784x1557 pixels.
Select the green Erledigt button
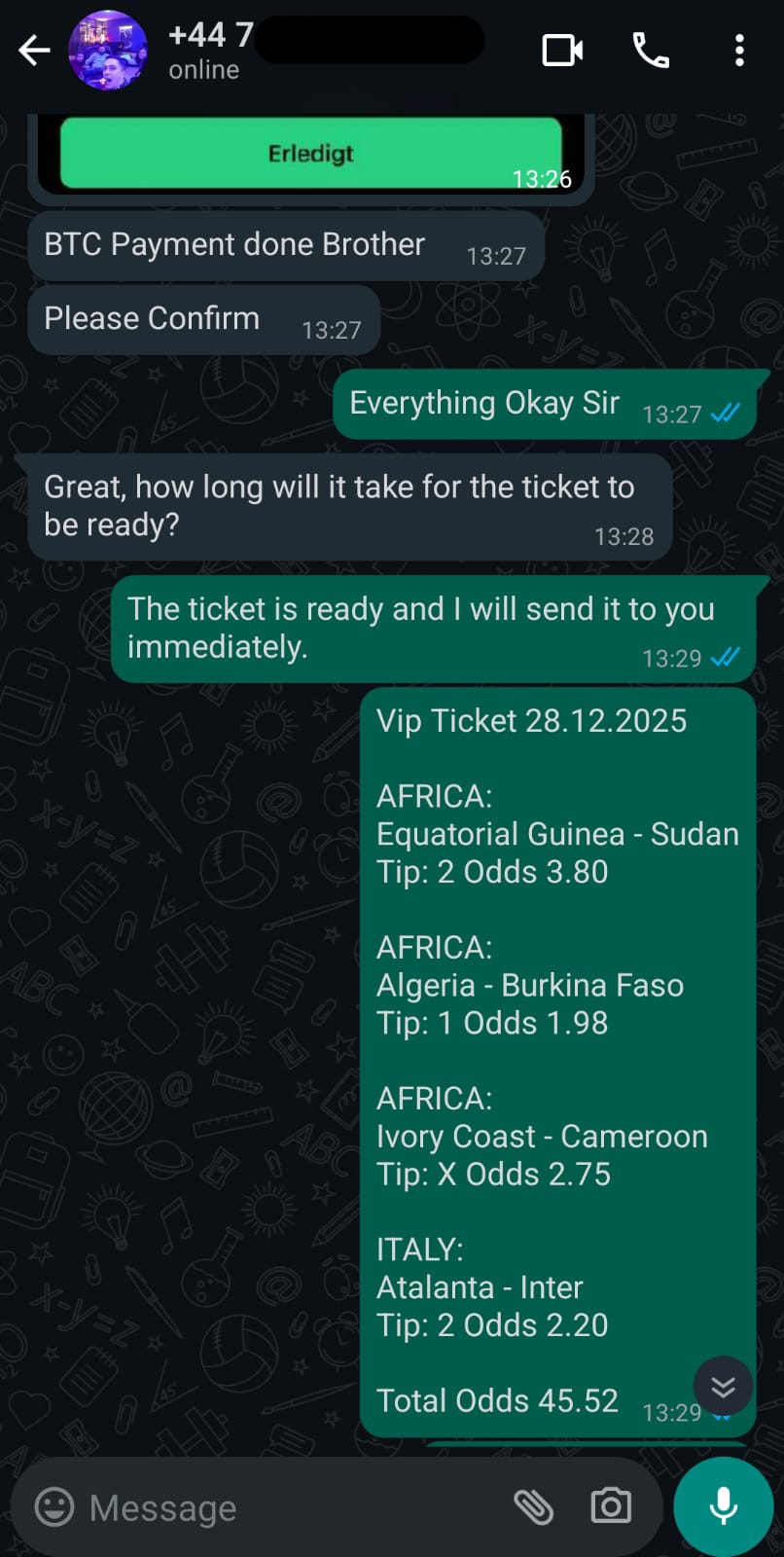click(309, 152)
